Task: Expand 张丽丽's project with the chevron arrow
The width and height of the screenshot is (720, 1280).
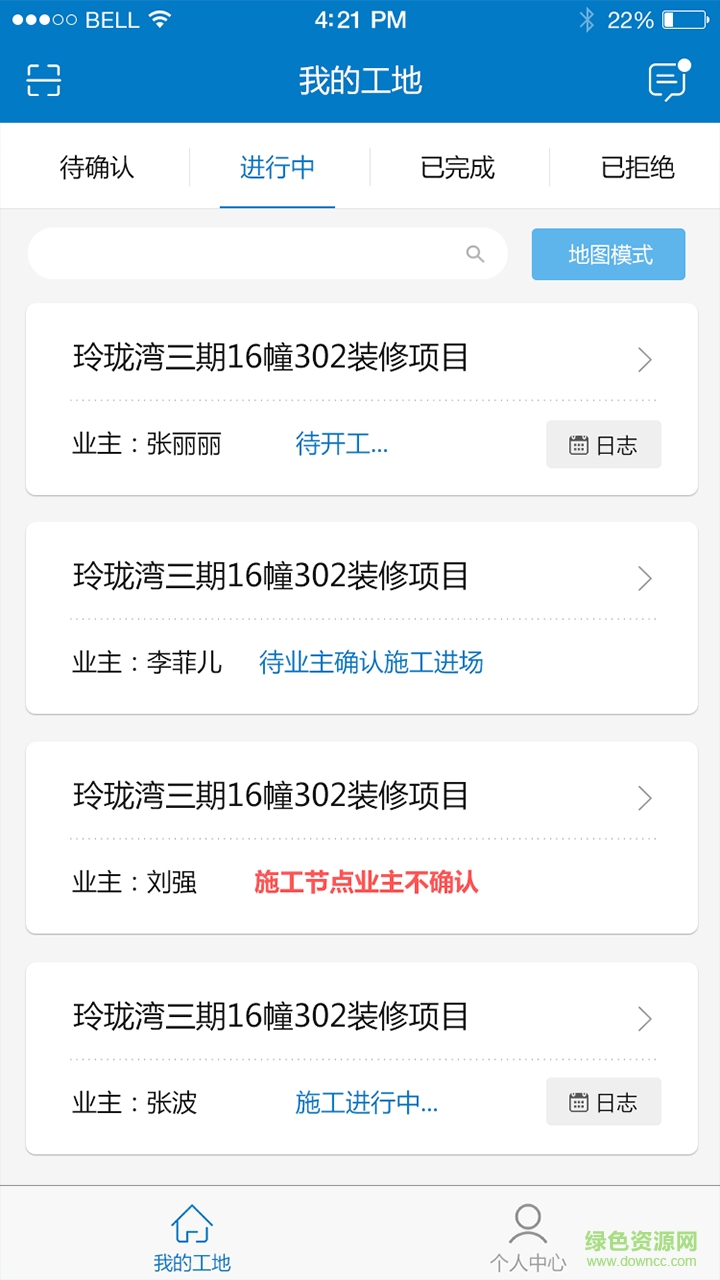Action: pyautogui.click(x=644, y=360)
